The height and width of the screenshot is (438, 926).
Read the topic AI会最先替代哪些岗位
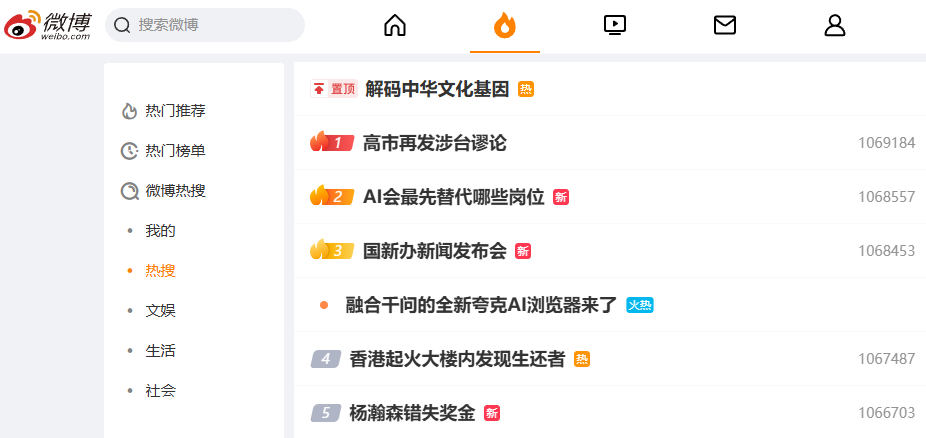click(x=453, y=197)
